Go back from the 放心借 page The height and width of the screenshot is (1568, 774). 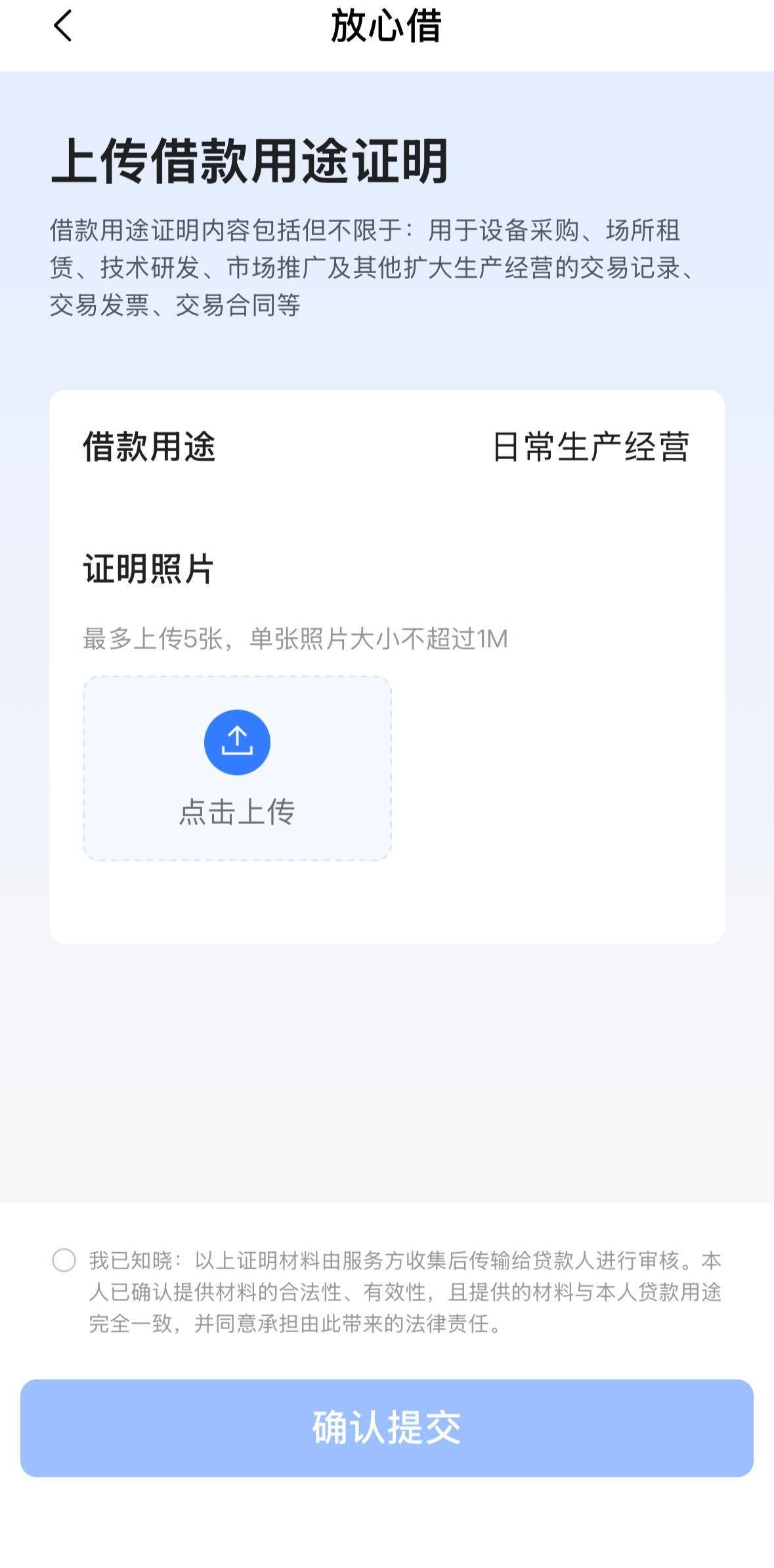pyautogui.click(x=62, y=27)
